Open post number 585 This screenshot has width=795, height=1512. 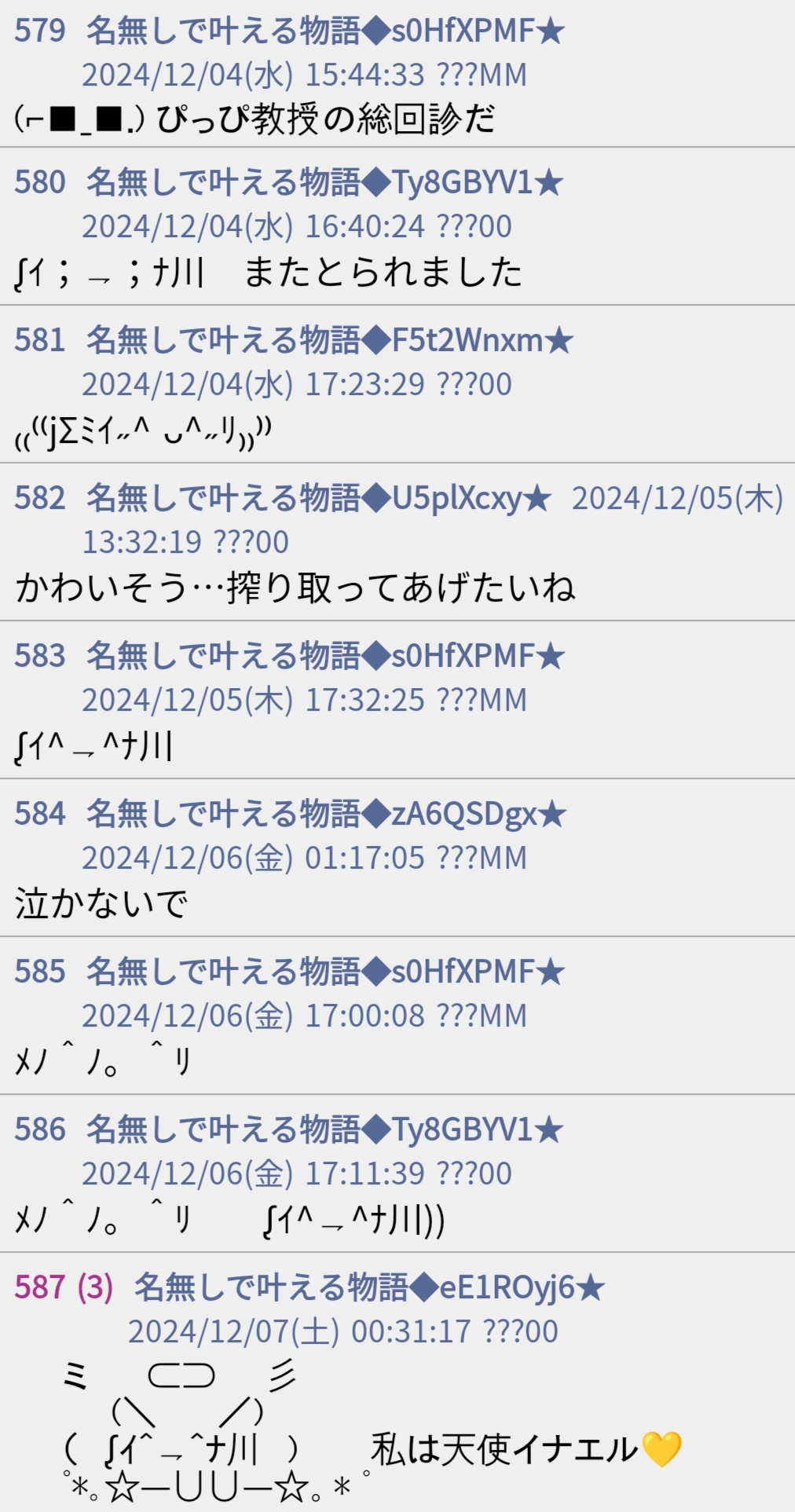pos(39,972)
